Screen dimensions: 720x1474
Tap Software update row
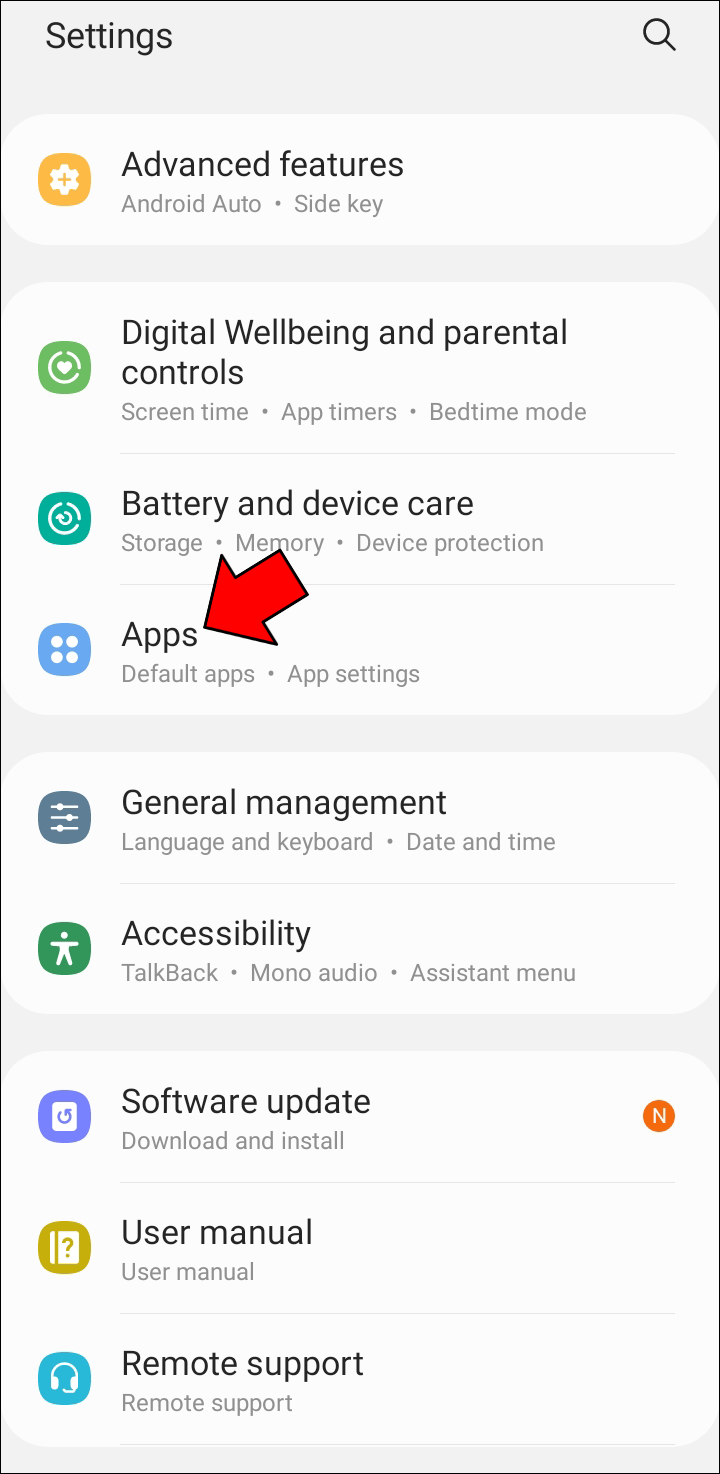[x=360, y=1118]
